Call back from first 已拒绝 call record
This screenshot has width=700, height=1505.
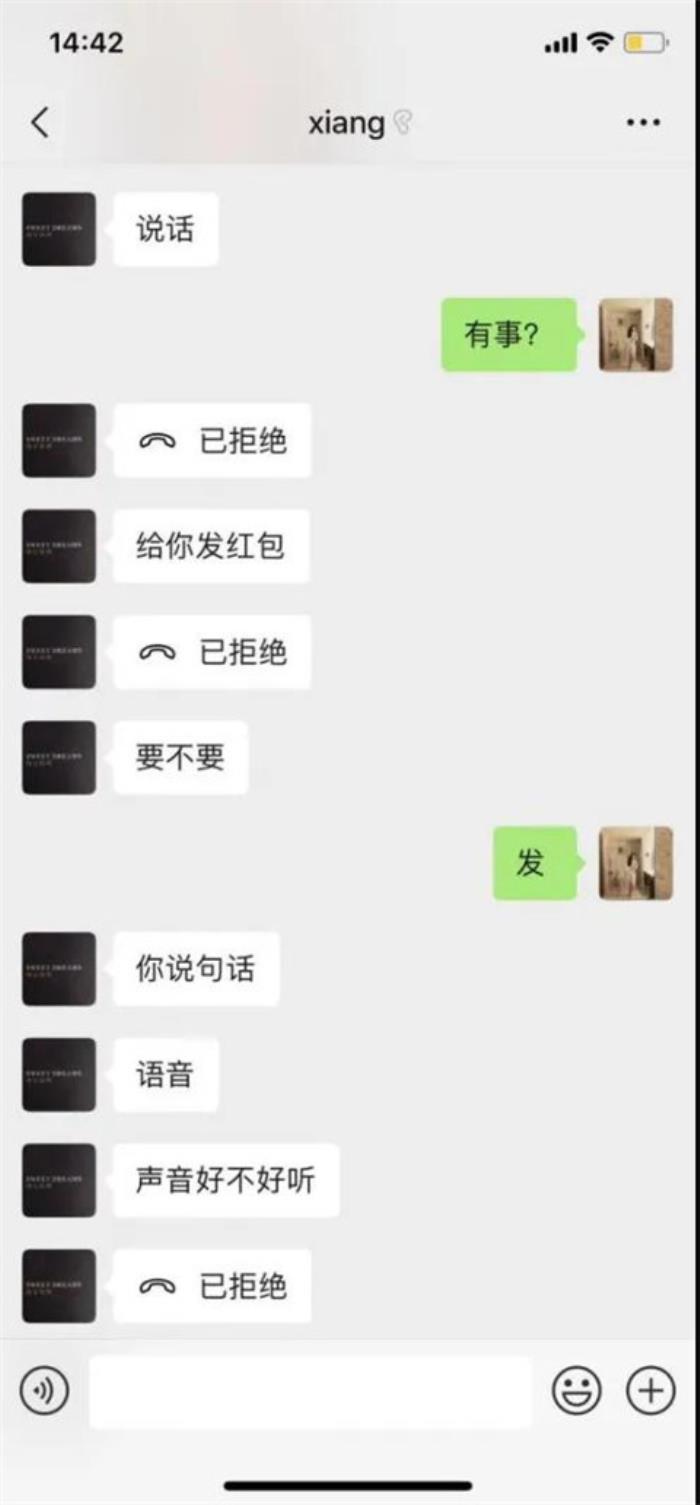212,441
